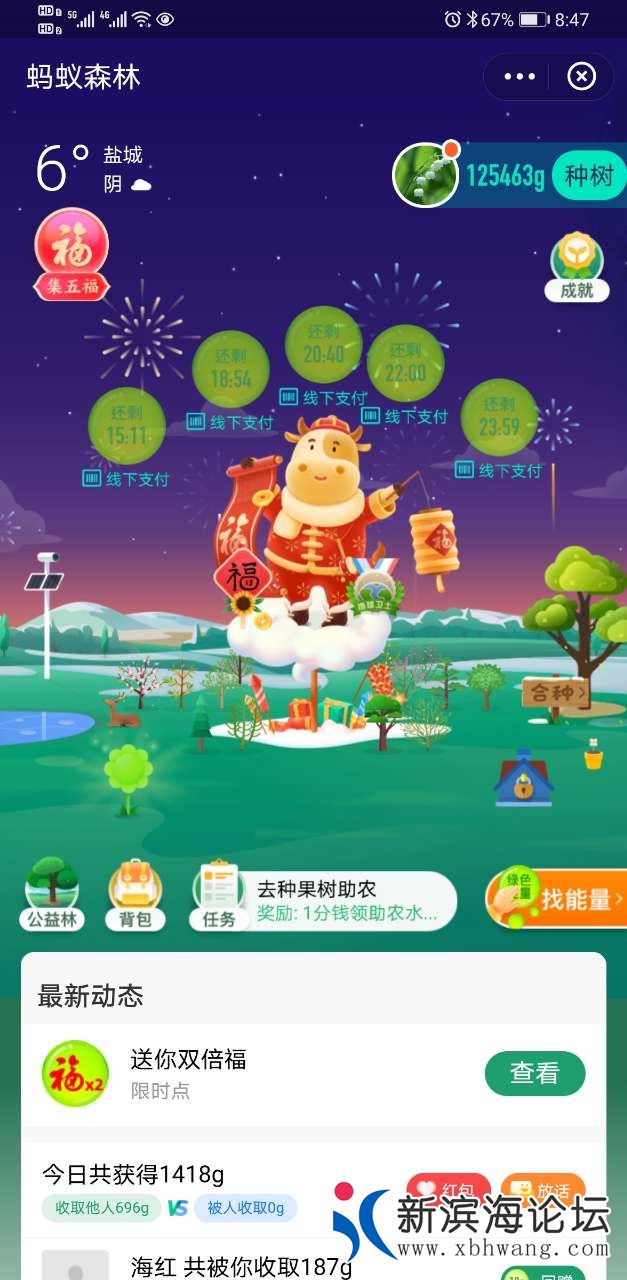Open the 背包 backpack
Image resolution: width=627 pixels, height=1280 pixels.
tap(135, 893)
